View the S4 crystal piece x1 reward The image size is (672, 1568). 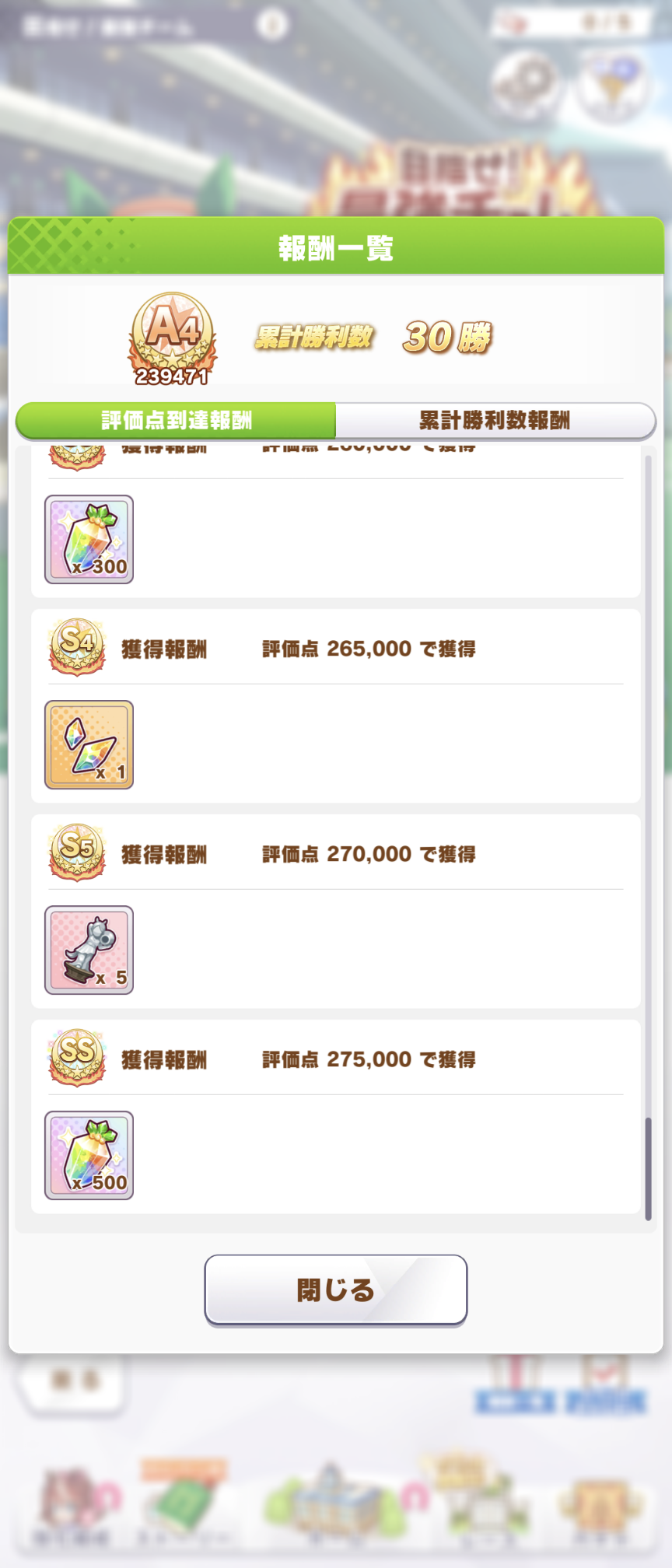89,744
